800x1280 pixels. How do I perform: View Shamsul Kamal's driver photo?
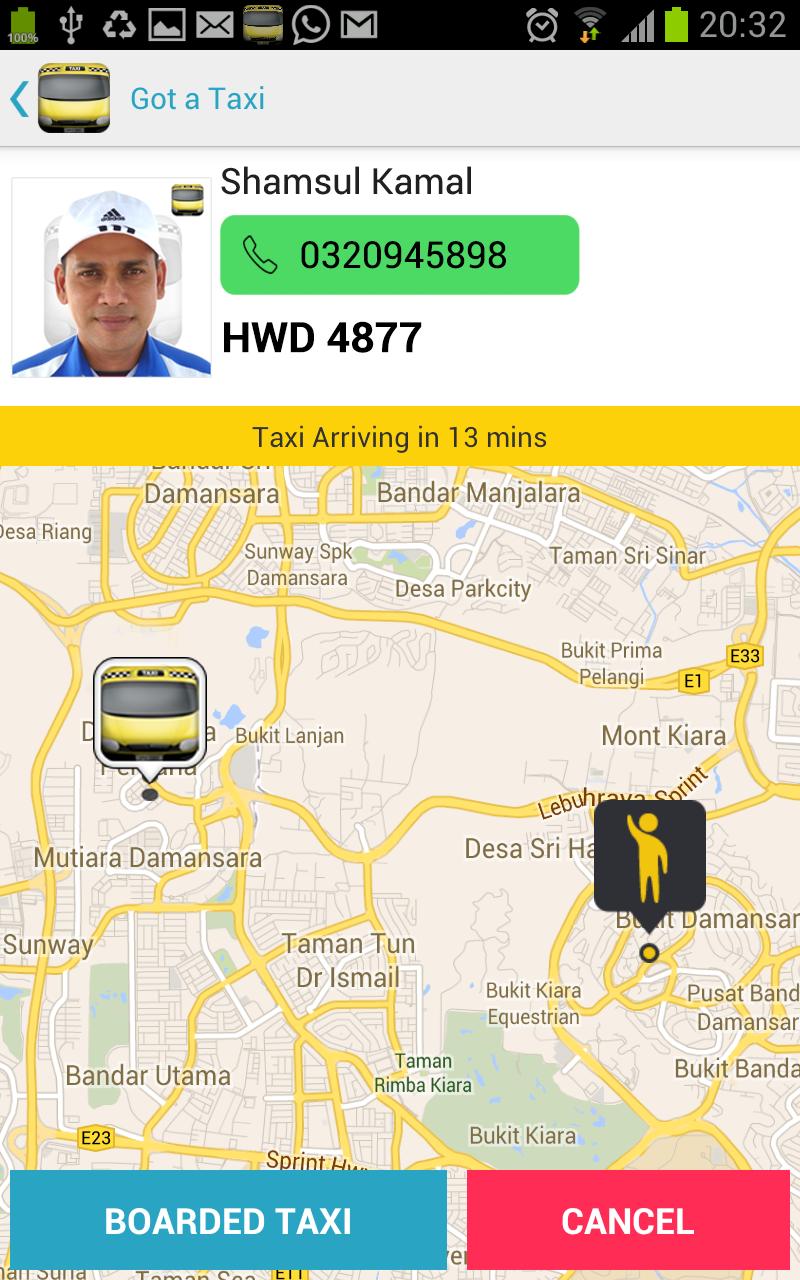111,278
